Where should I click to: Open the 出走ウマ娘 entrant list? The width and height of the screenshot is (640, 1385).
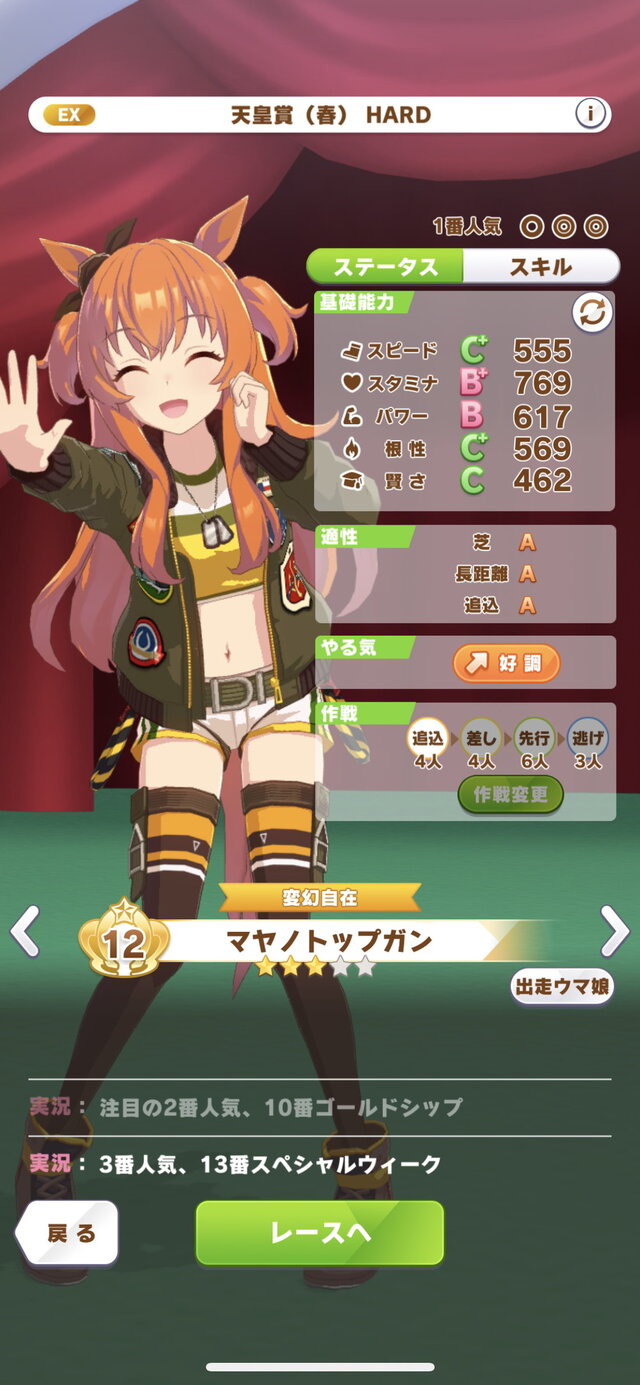562,986
